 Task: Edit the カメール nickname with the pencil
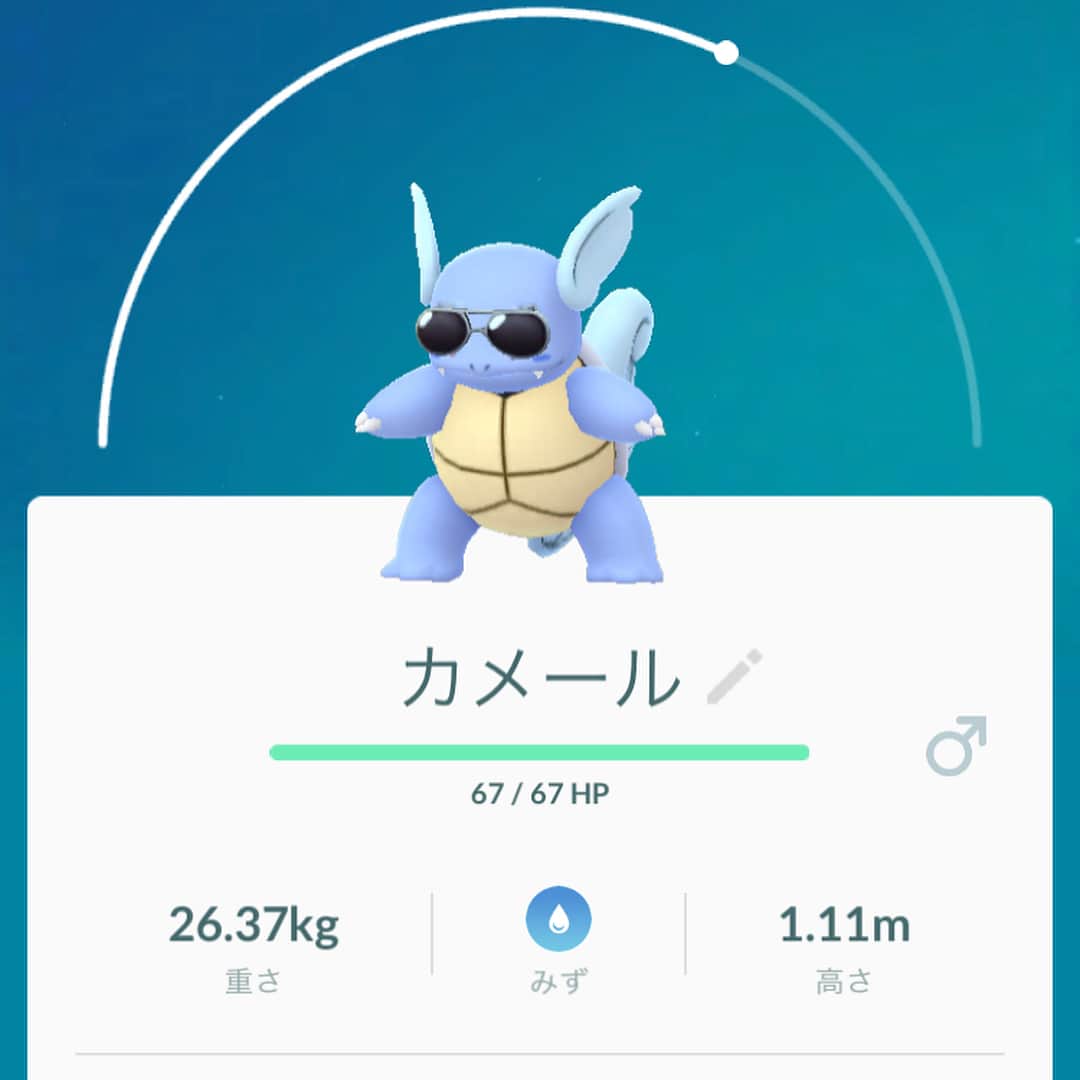[x=735, y=677]
